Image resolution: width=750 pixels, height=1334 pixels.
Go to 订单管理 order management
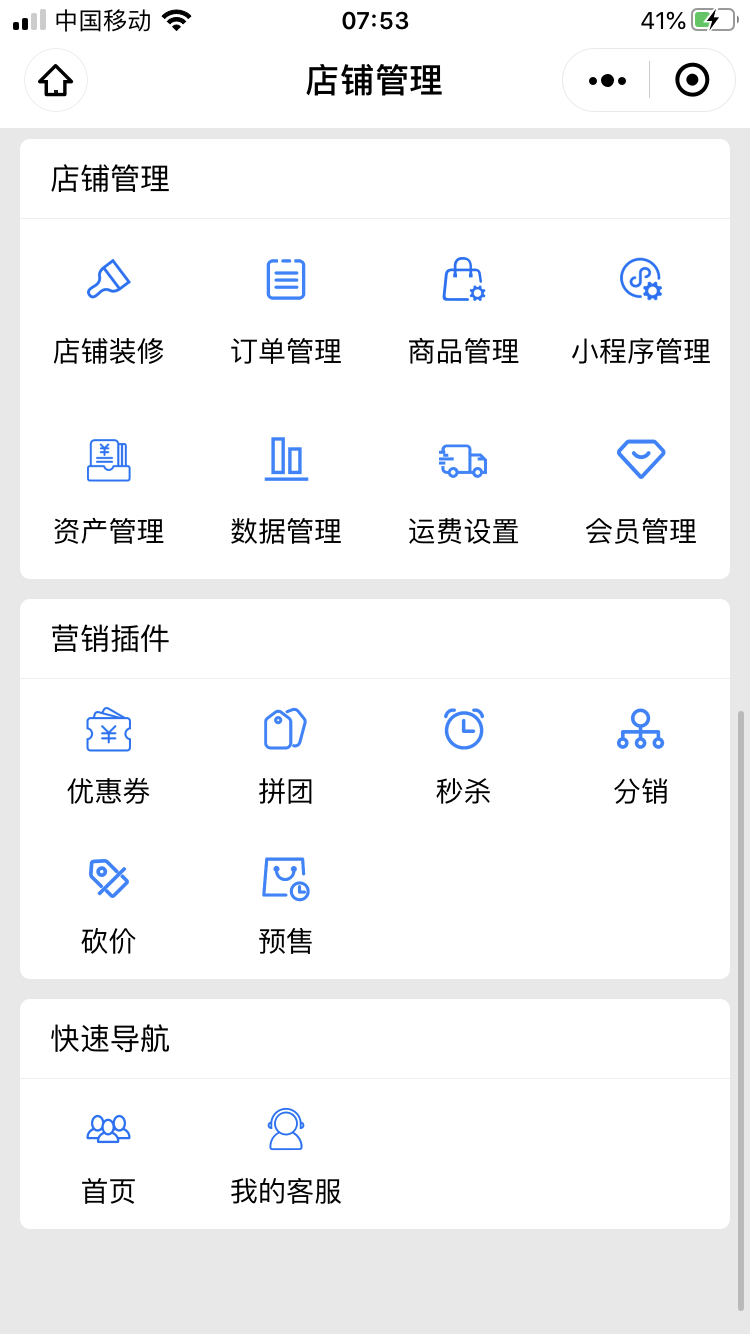tap(286, 310)
